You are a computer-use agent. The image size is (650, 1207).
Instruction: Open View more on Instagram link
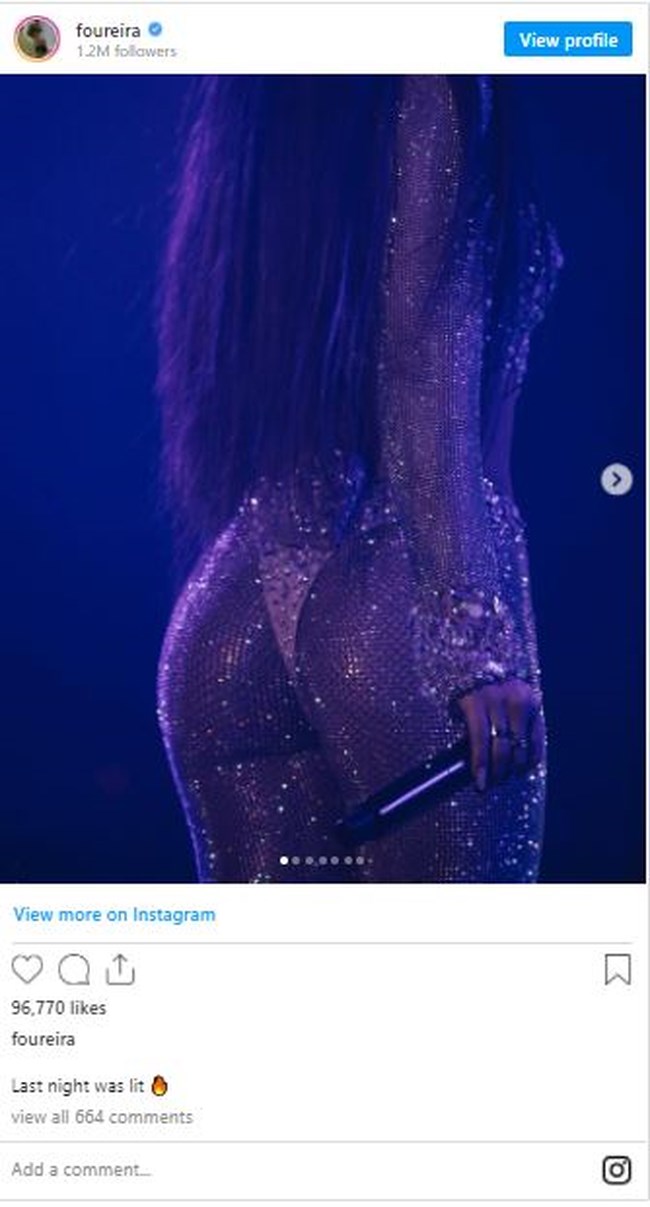coord(114,914)
